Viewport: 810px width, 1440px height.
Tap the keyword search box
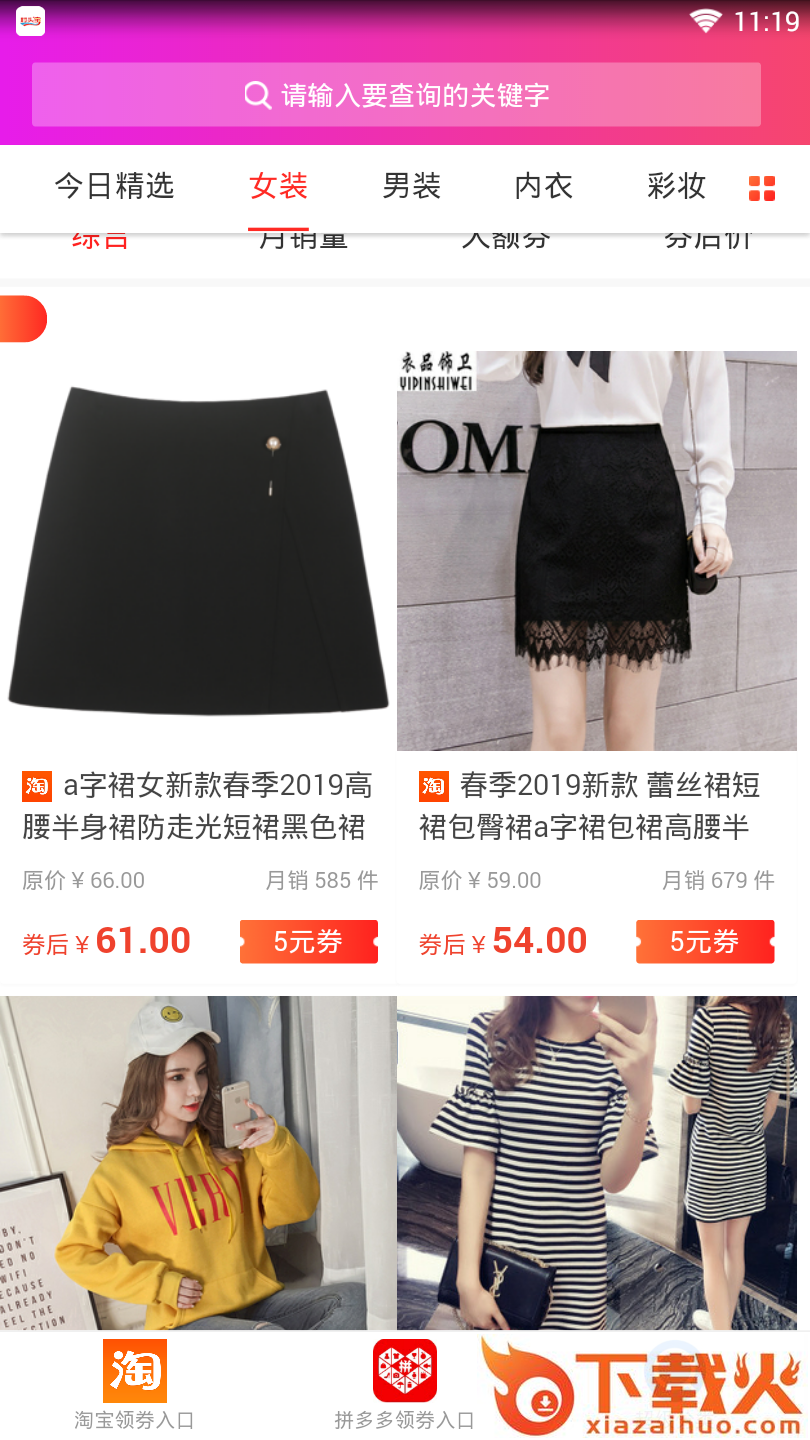click(396, 95)
